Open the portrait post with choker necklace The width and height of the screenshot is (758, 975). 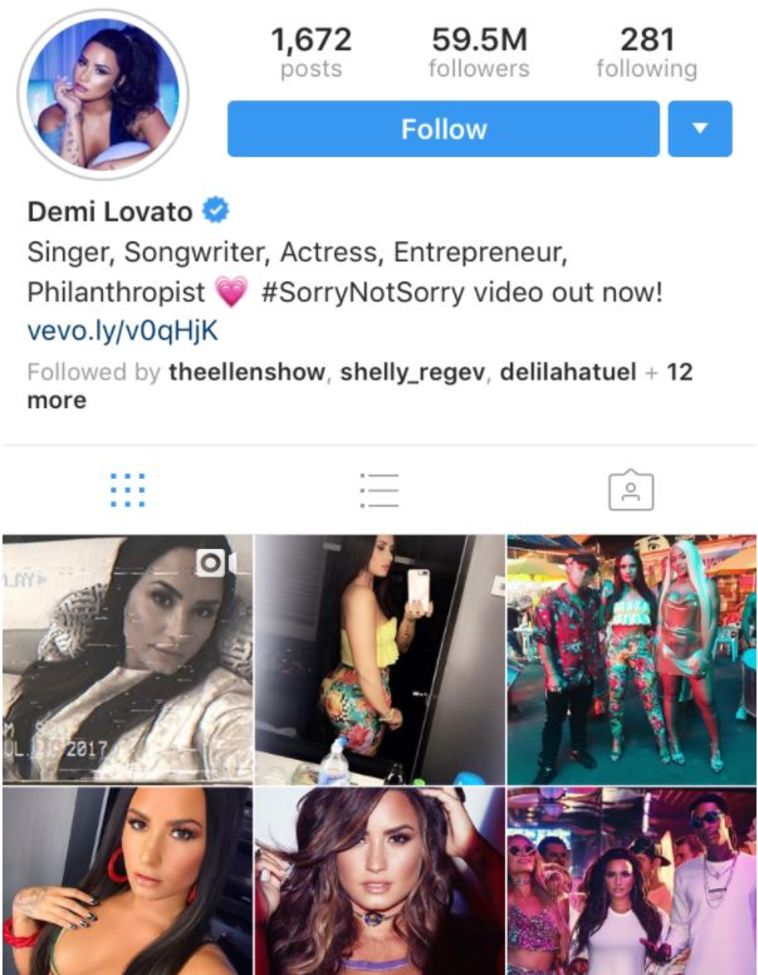pyautogui.click(x=379, y=881)
